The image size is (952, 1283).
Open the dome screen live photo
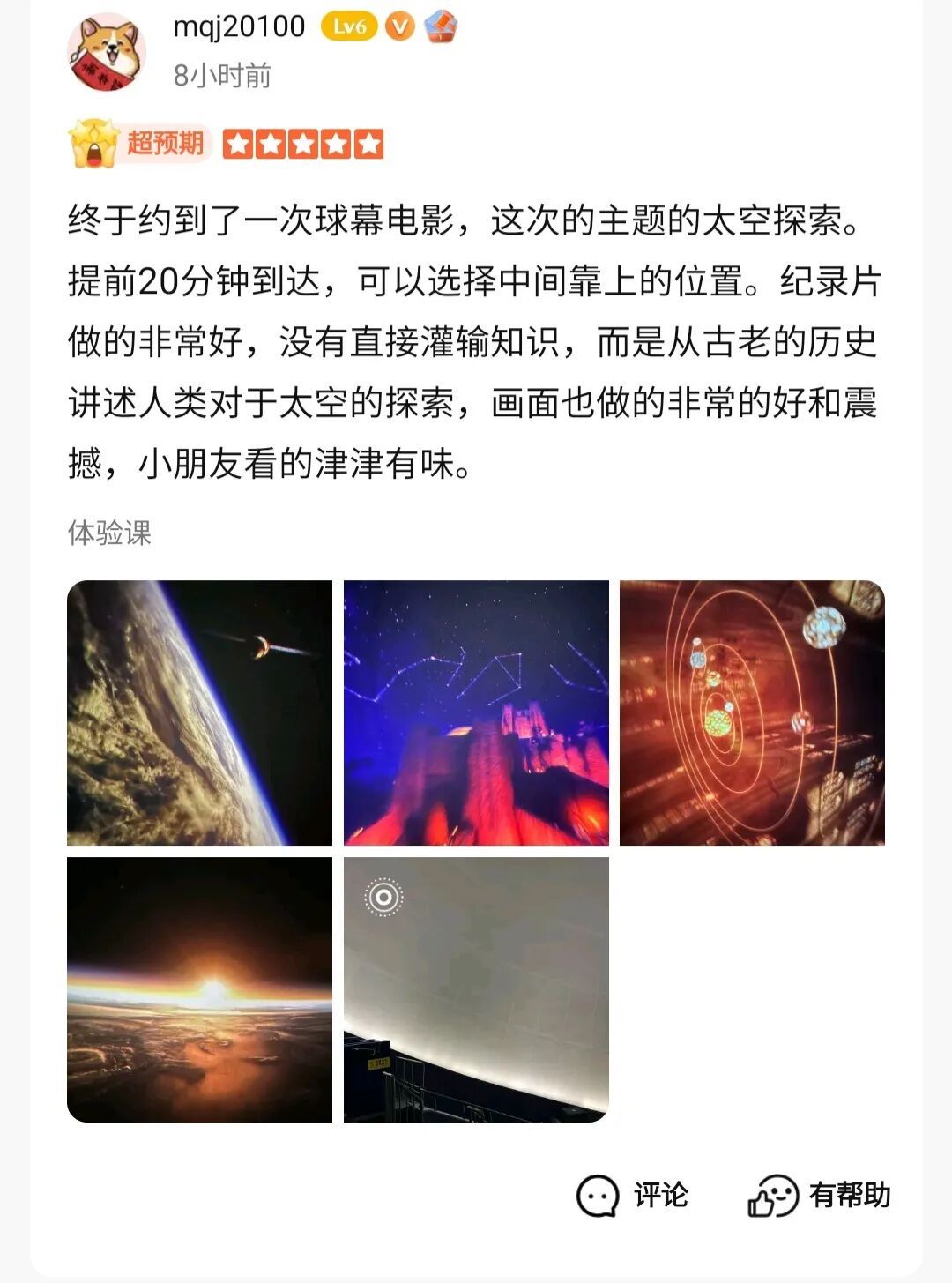point(476,989)
